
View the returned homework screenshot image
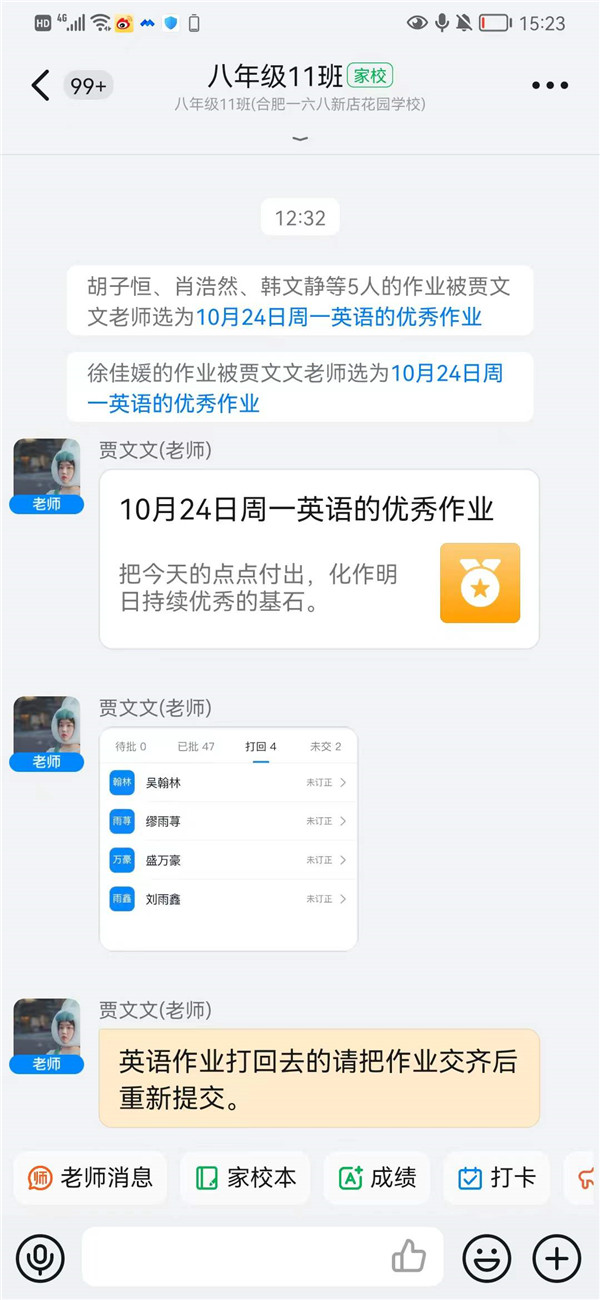tap(228, 838)
